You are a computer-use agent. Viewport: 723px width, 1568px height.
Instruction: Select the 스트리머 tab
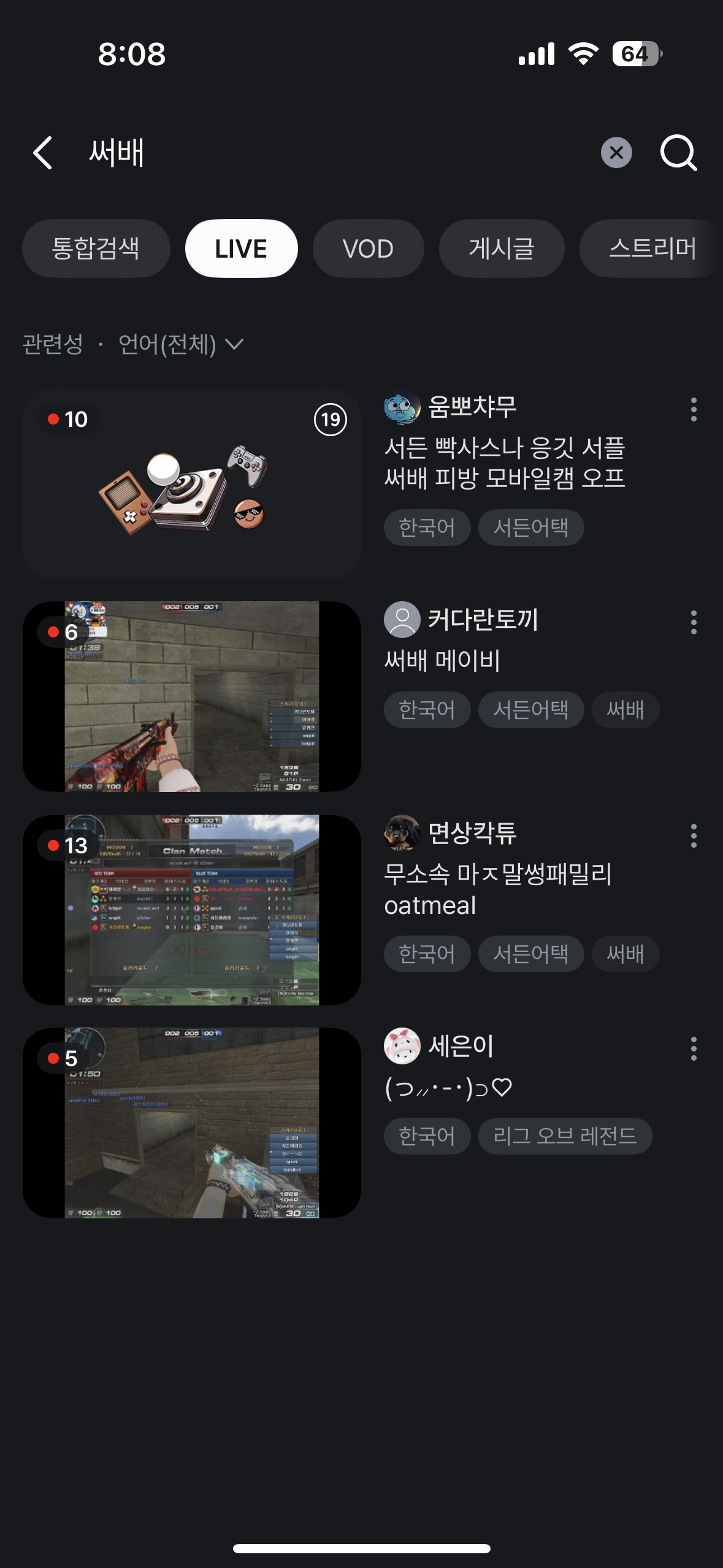click(651, 248)
